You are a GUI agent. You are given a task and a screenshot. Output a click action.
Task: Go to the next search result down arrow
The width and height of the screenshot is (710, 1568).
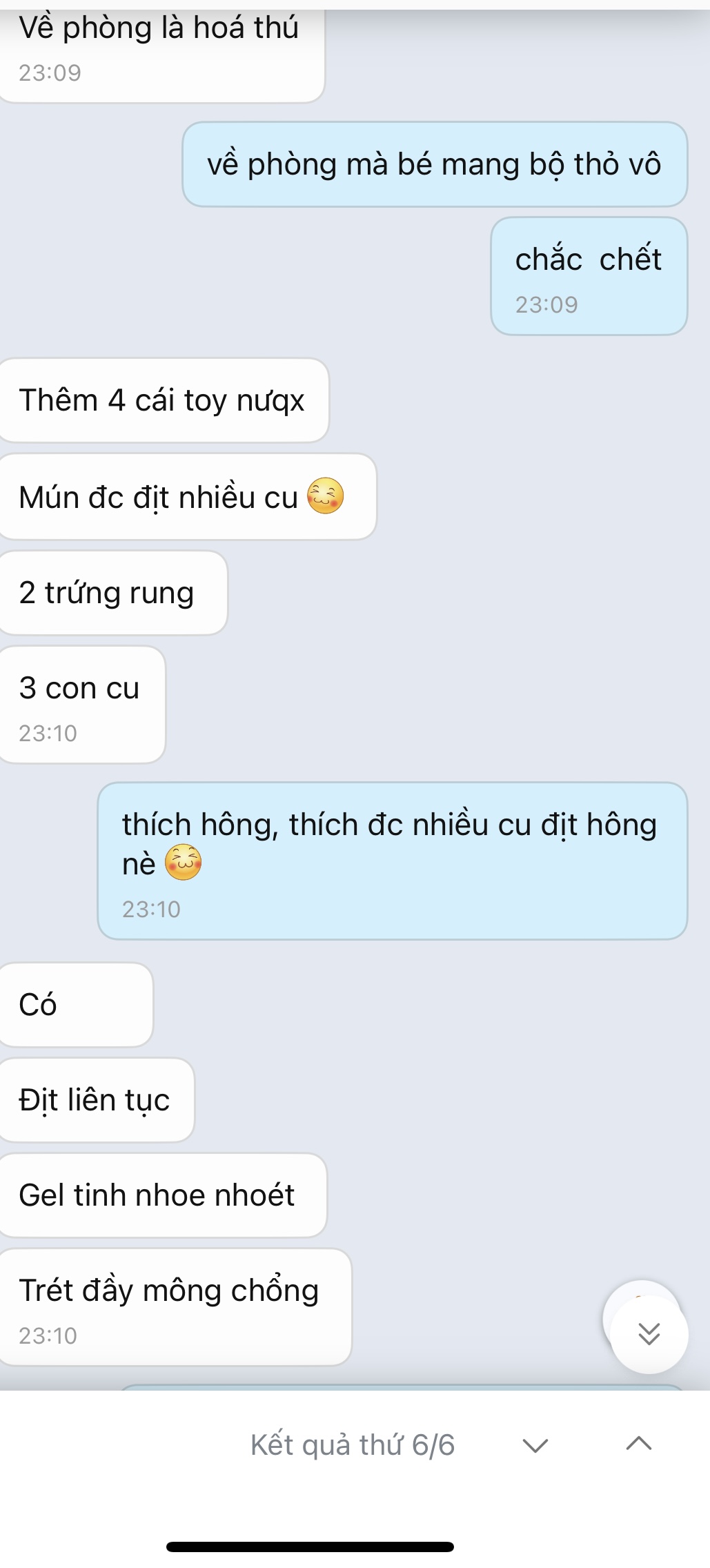coord(535,1444)
